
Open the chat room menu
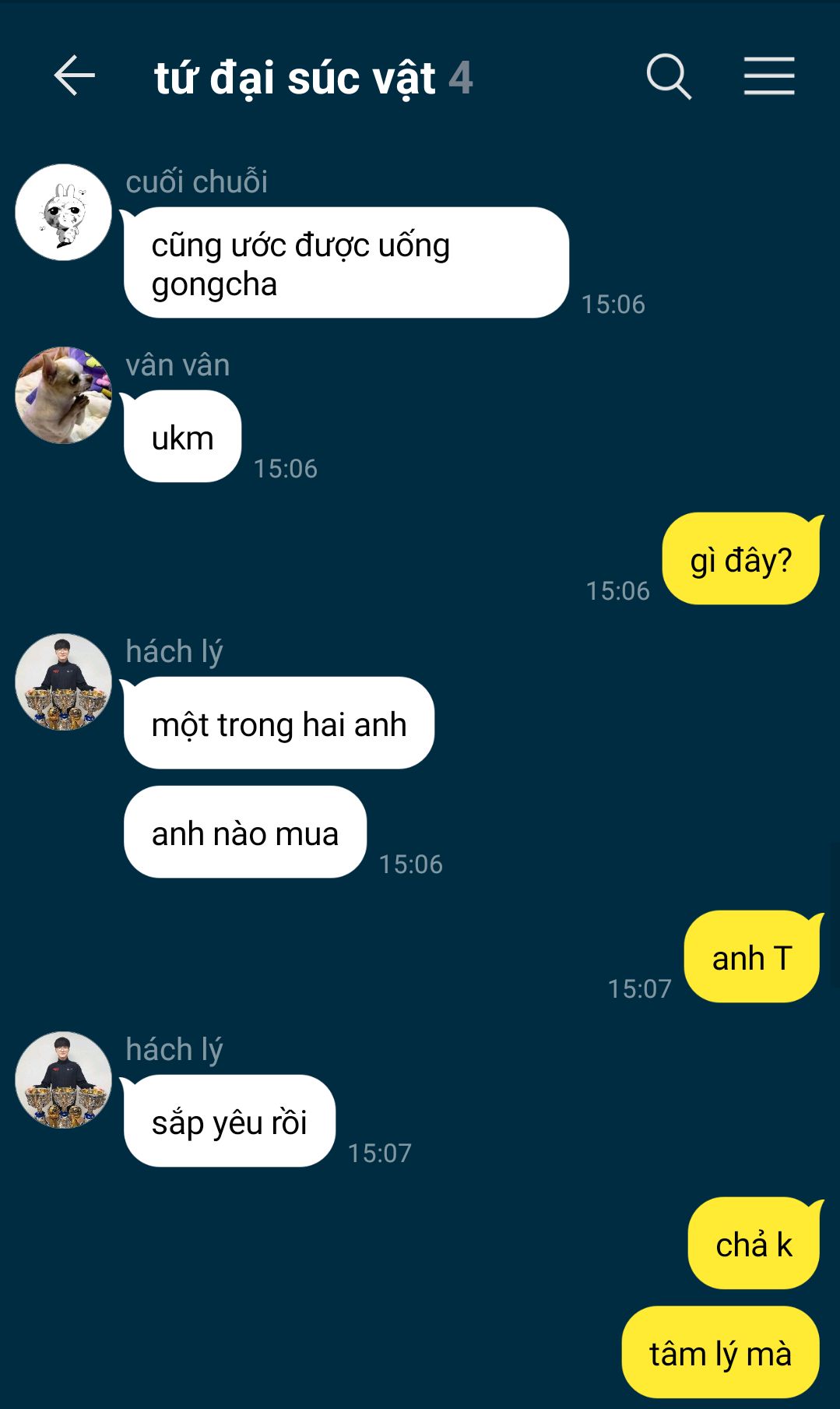tap(768, 76)
